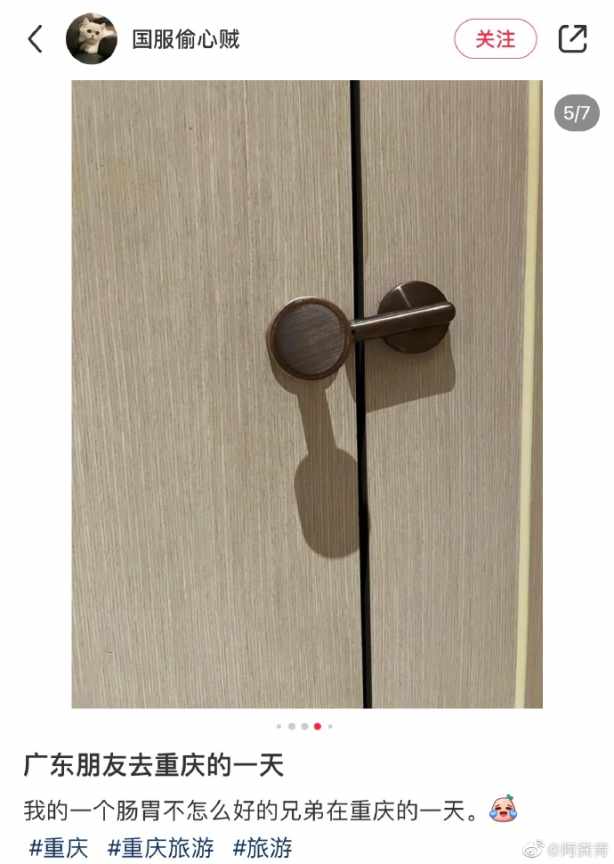Follow the author with 关注 button
Screen dimensions: 614x864
[495, 40]
